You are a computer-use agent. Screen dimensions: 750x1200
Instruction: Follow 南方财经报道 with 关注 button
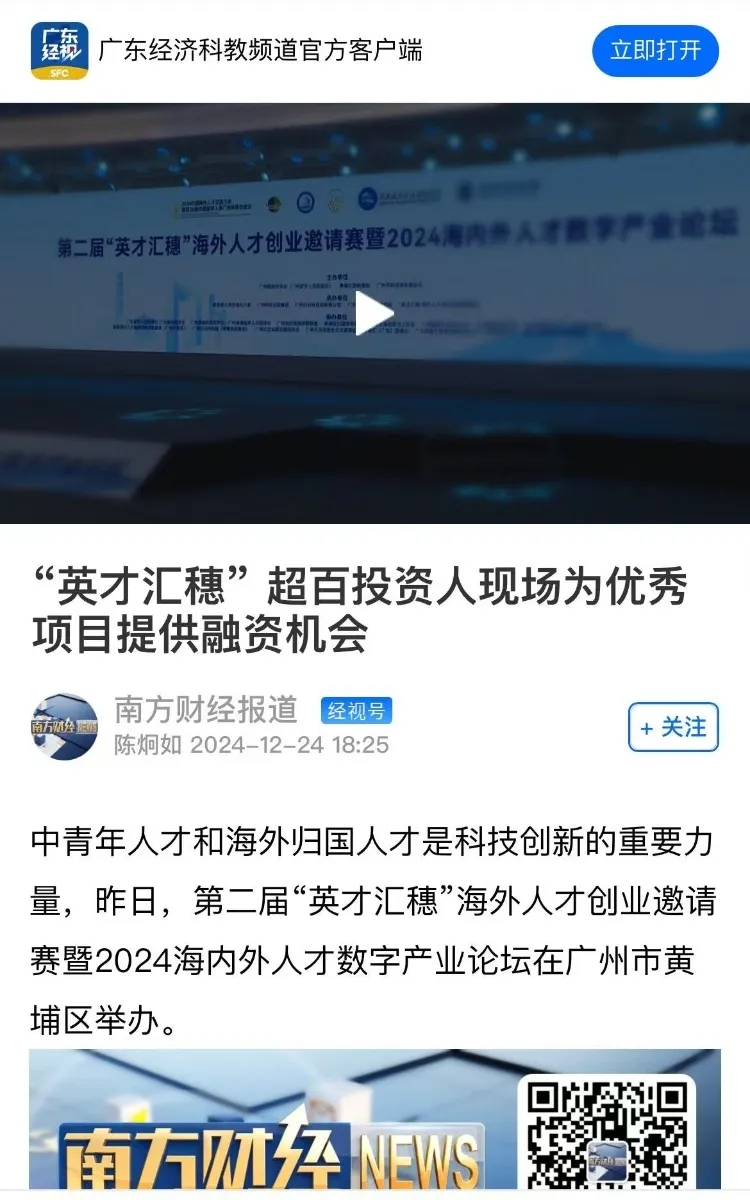point(673,727)
